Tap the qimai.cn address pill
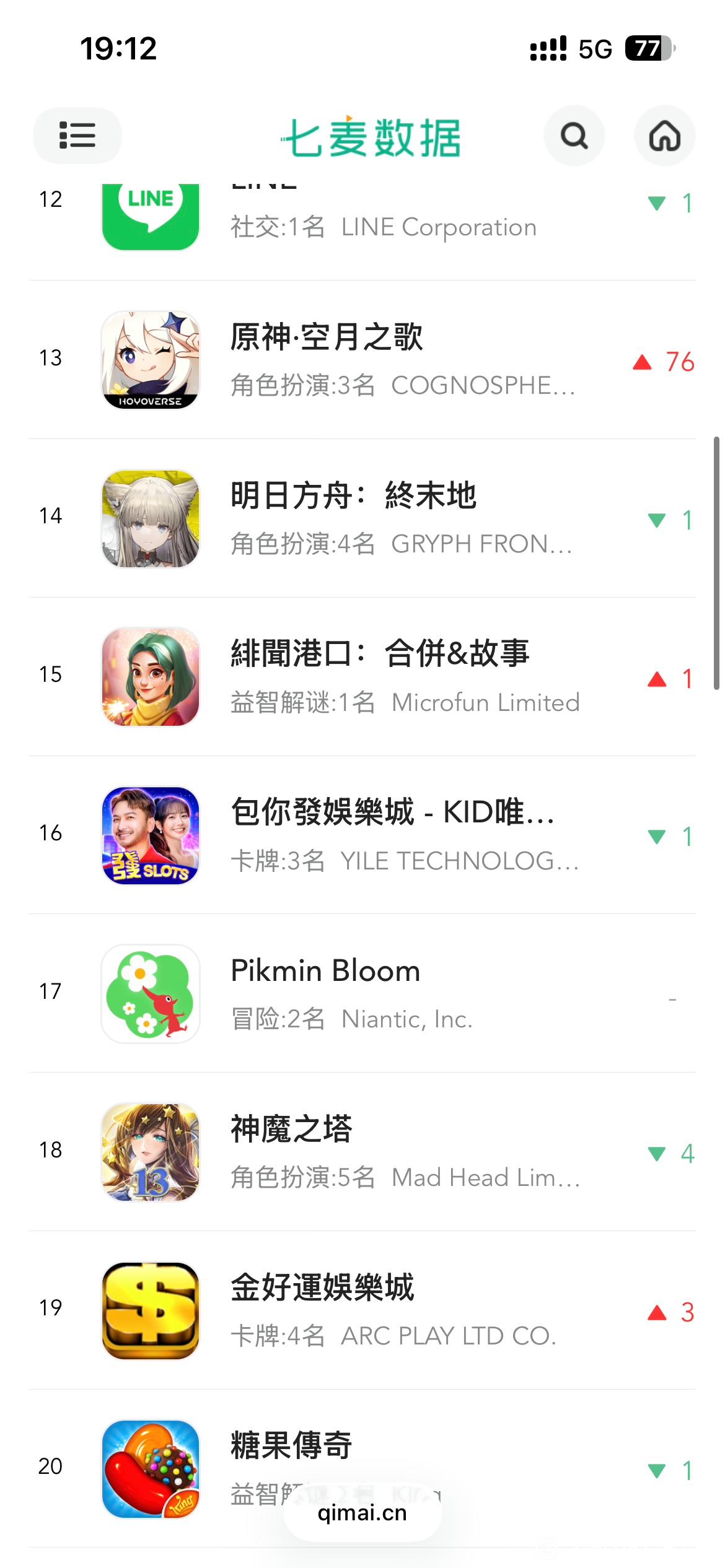Image resolution: width=725 pixels, height=1568 pixels. [x=362, y=1513]
